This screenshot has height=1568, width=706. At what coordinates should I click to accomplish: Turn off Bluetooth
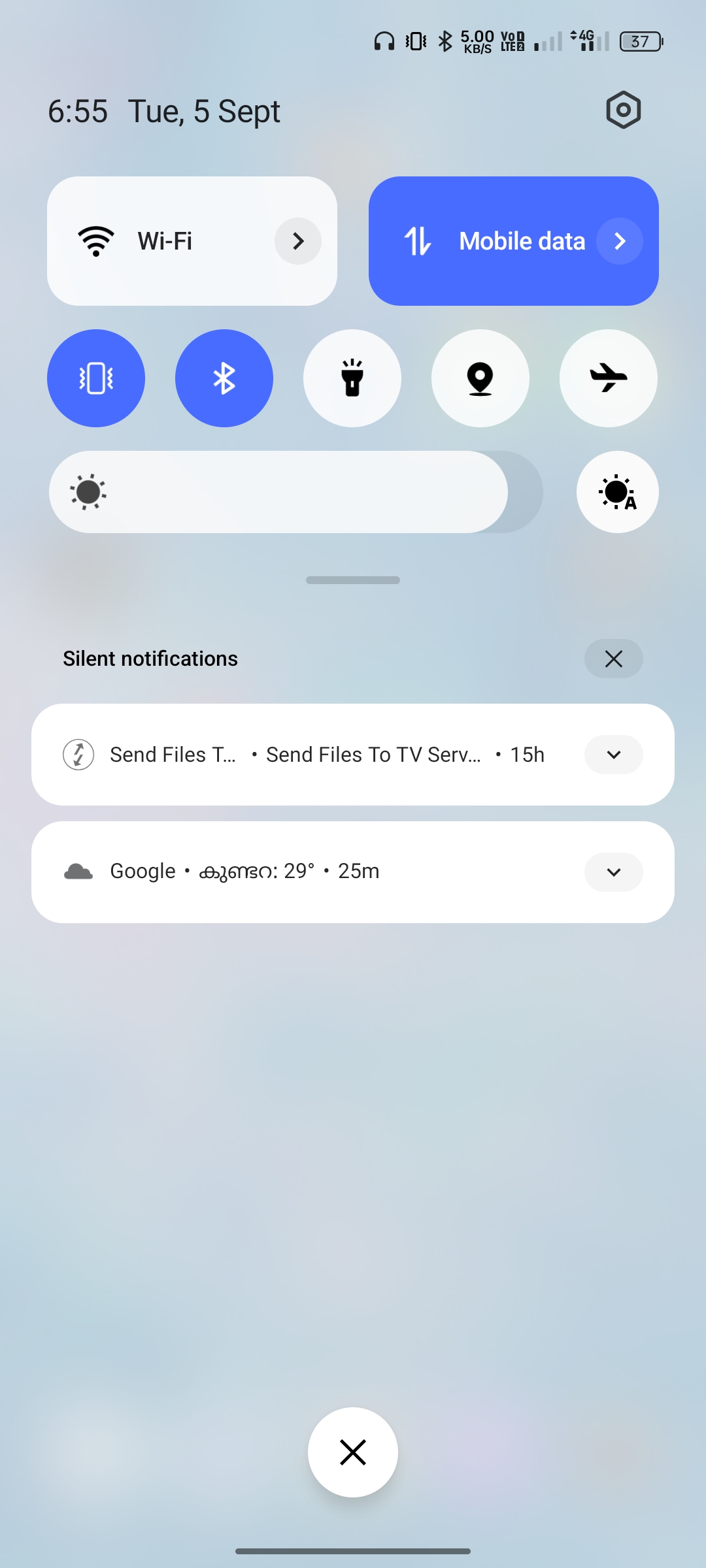point(224,378)
